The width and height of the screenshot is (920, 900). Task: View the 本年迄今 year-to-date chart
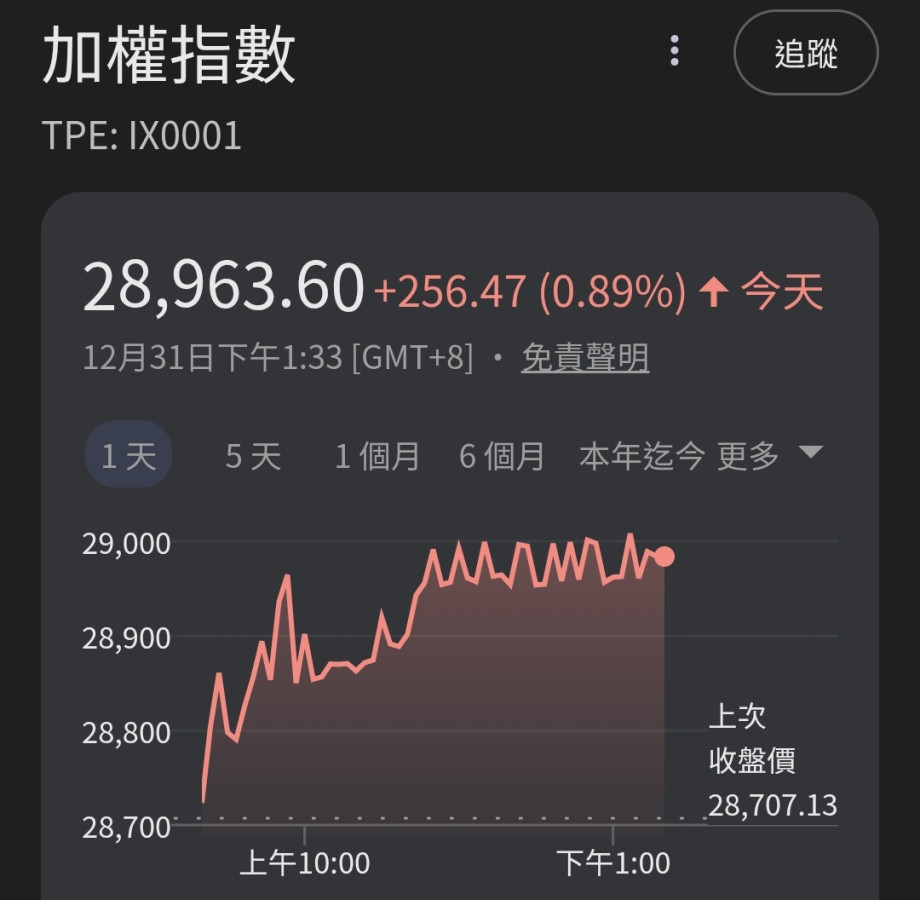642,456
